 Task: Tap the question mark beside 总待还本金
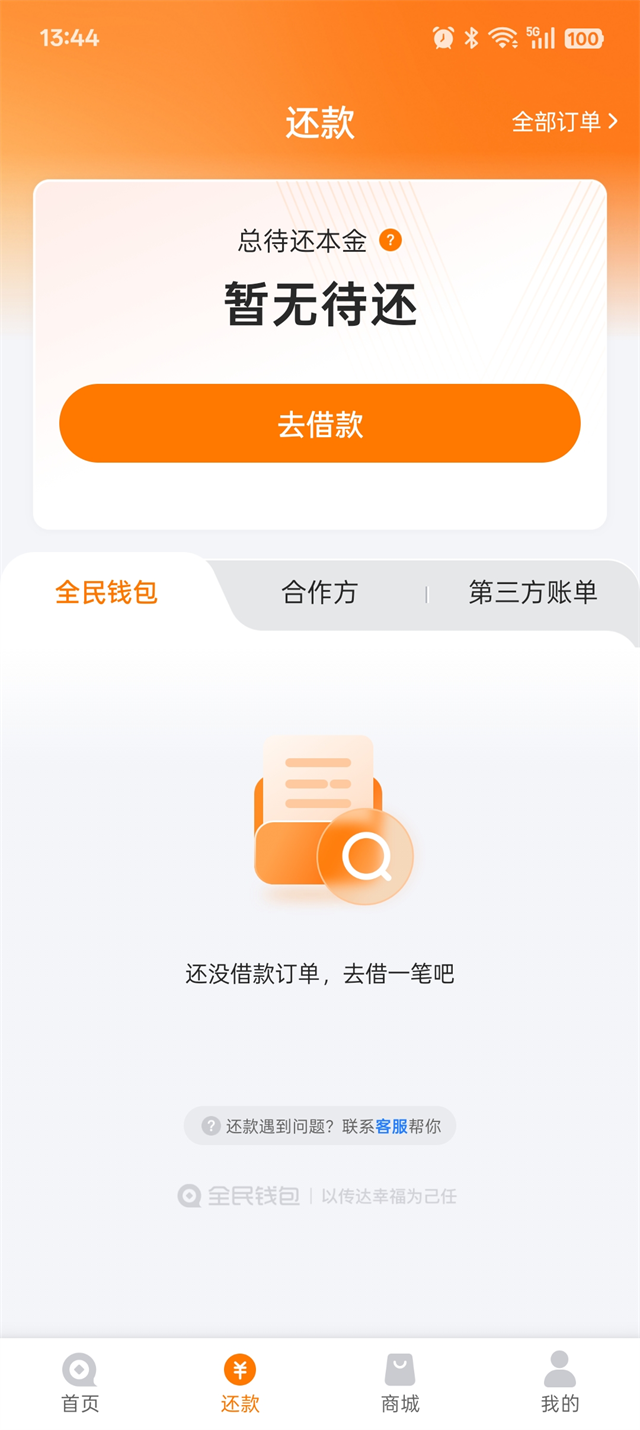(391, 240)
